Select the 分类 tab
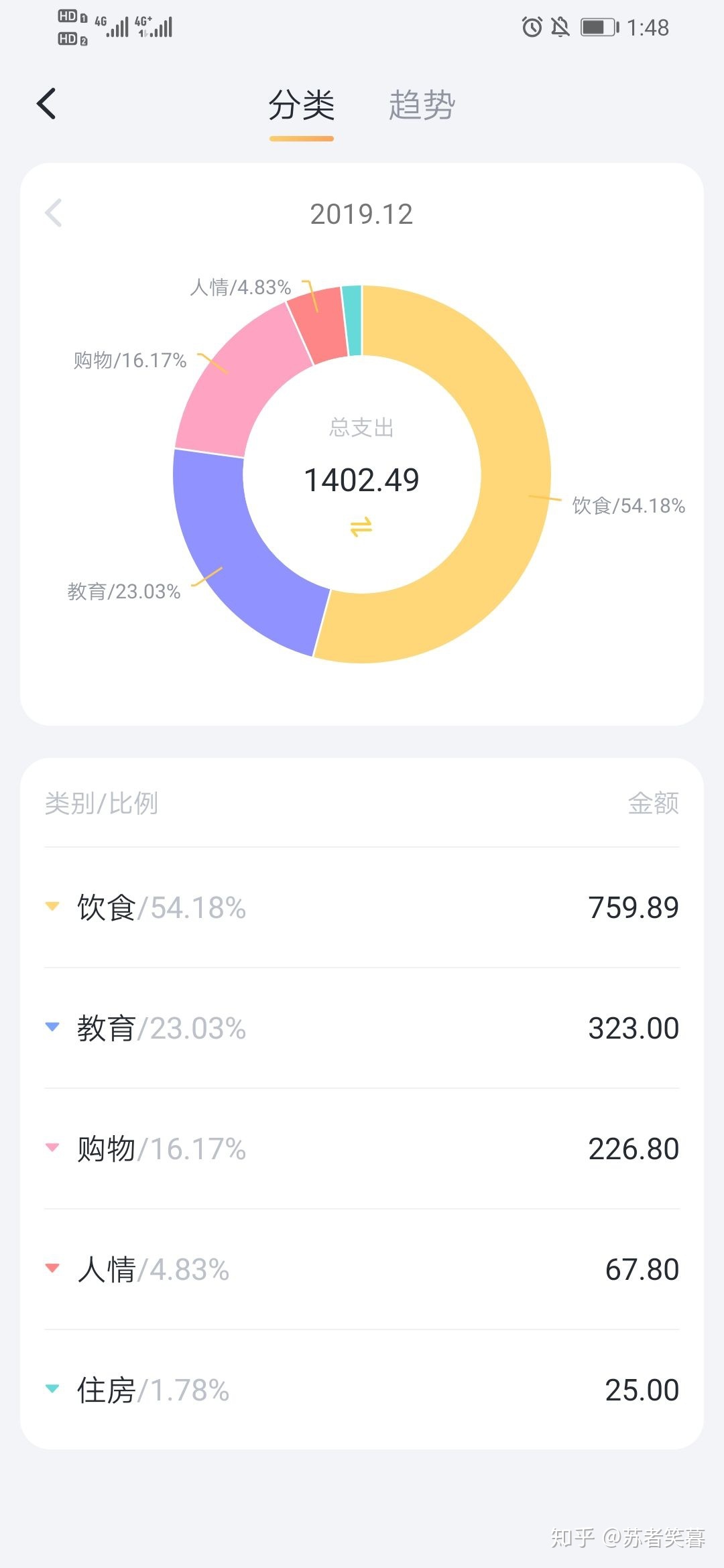This screenshot has height=1568, width=724. point(301,105)
